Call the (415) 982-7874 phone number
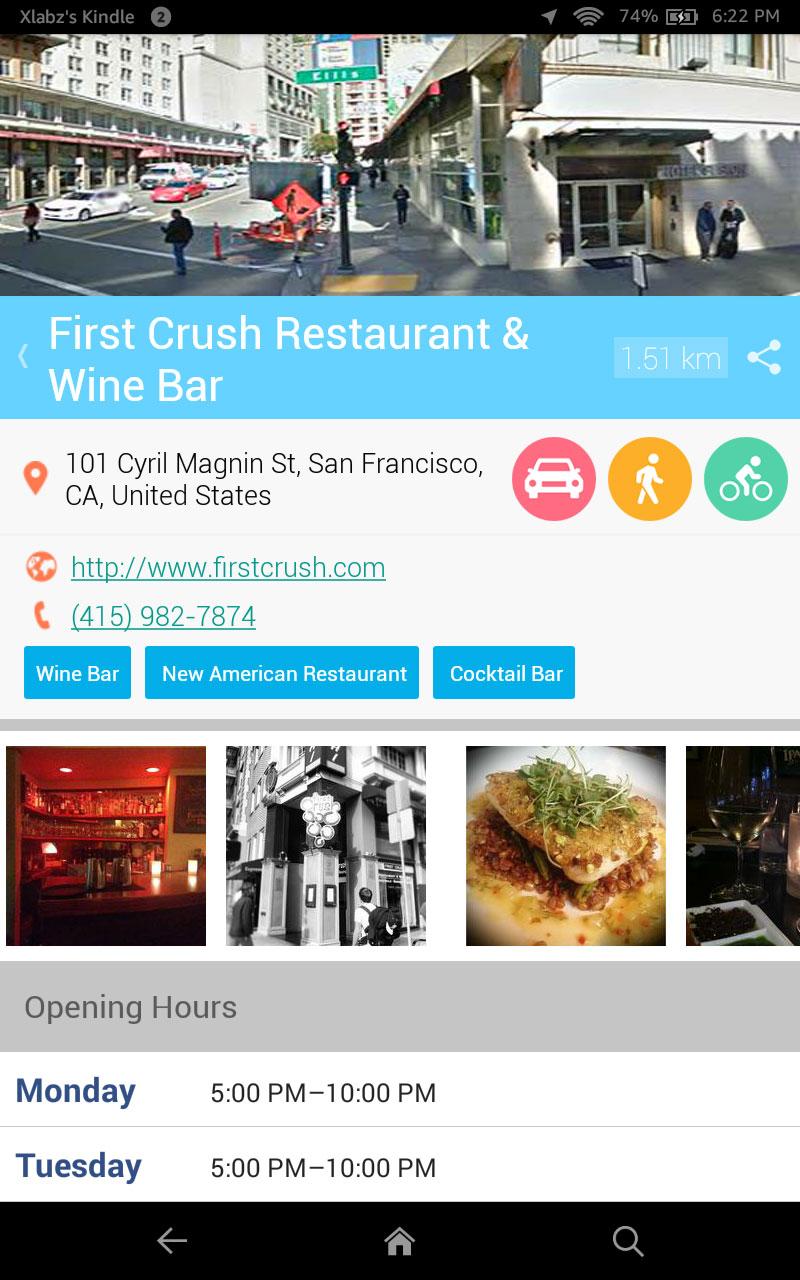The image size is (800, 1280). click(x=164, y=616)
